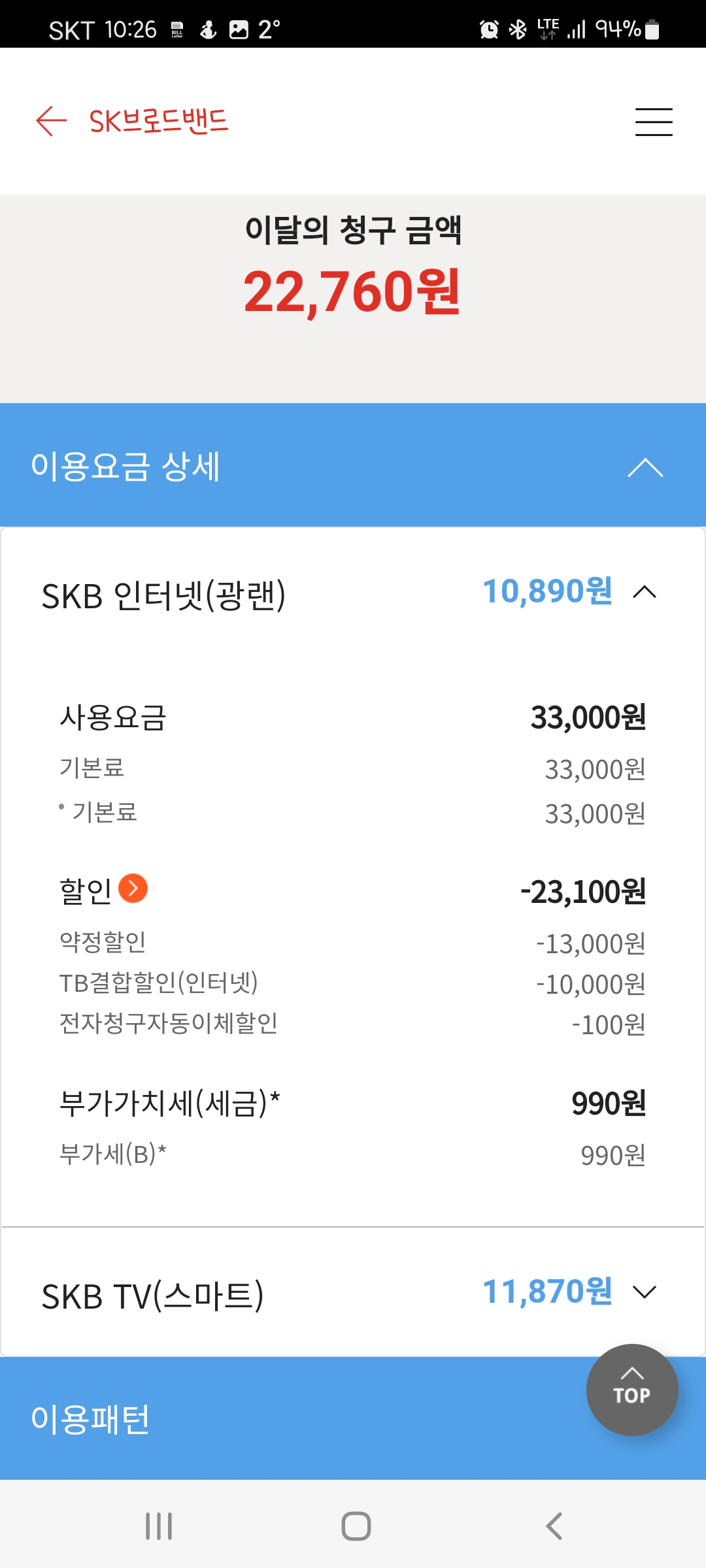Go back using the red arrow
This screenshot has width=706, height=1568.
(x=52, y=122)
